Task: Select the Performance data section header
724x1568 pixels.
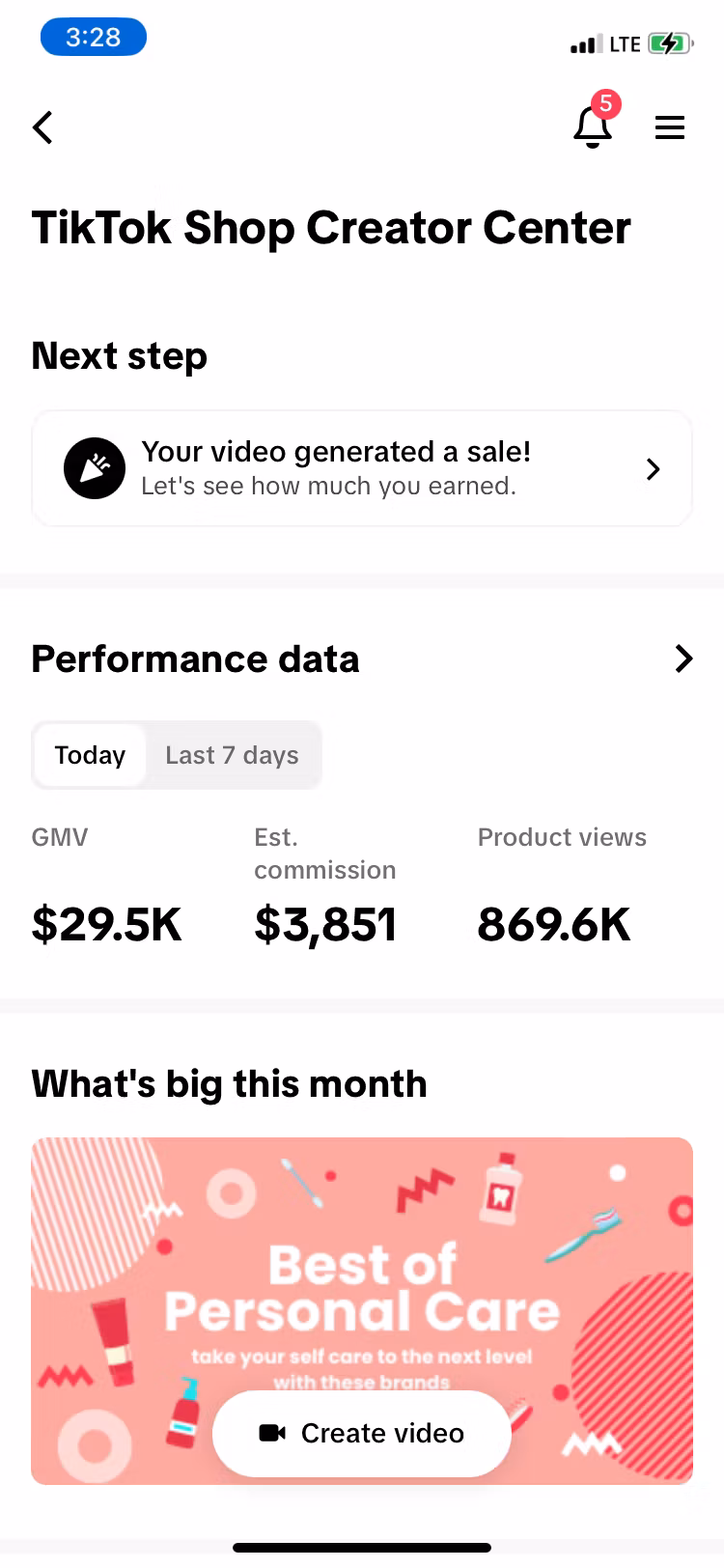Action: coord(195,658)
